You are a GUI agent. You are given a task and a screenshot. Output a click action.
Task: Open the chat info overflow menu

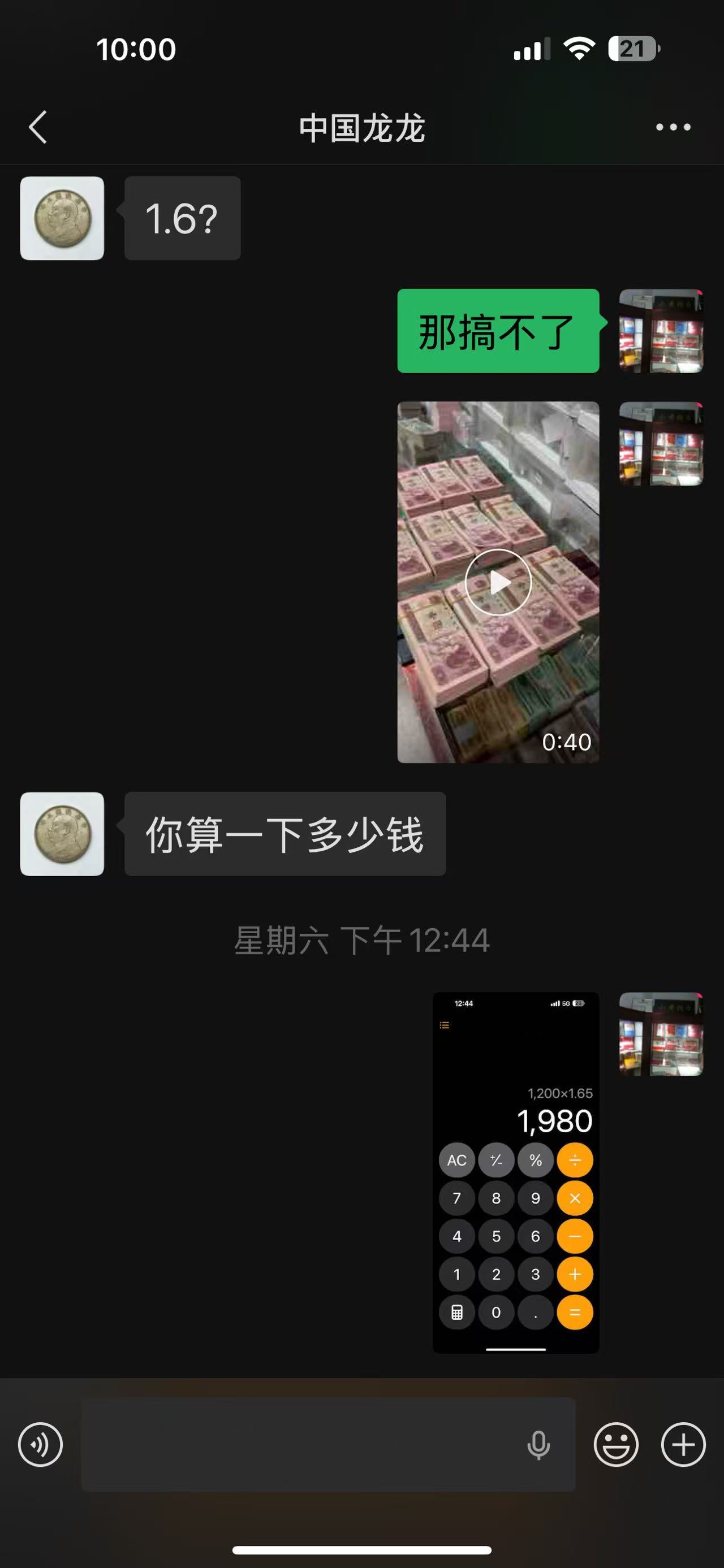point(673,127)
